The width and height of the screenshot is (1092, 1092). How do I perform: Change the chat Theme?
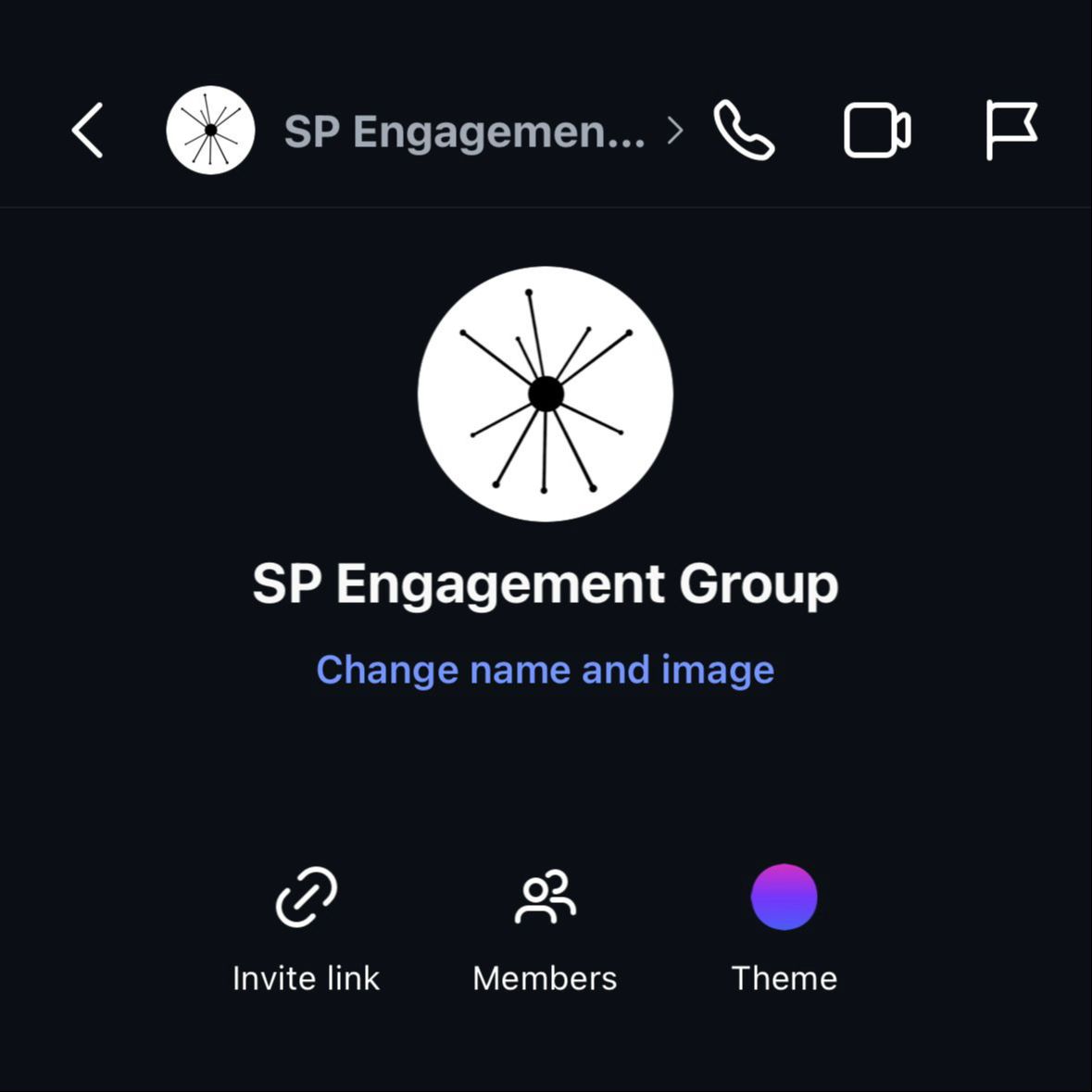784,926
